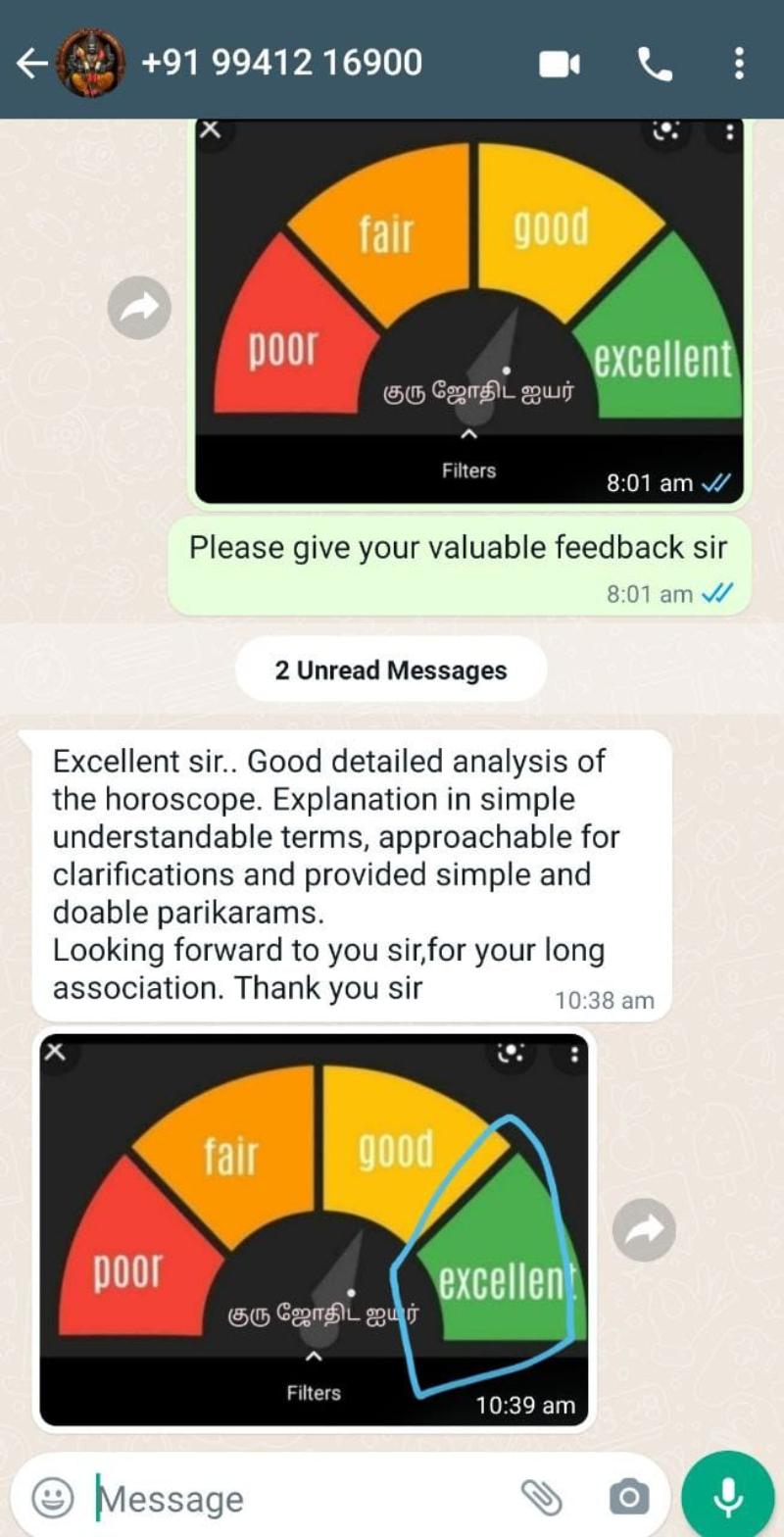Tap the voice message microphone button
This screenshot has height=1537, width=784.
tap(727, 1496)
